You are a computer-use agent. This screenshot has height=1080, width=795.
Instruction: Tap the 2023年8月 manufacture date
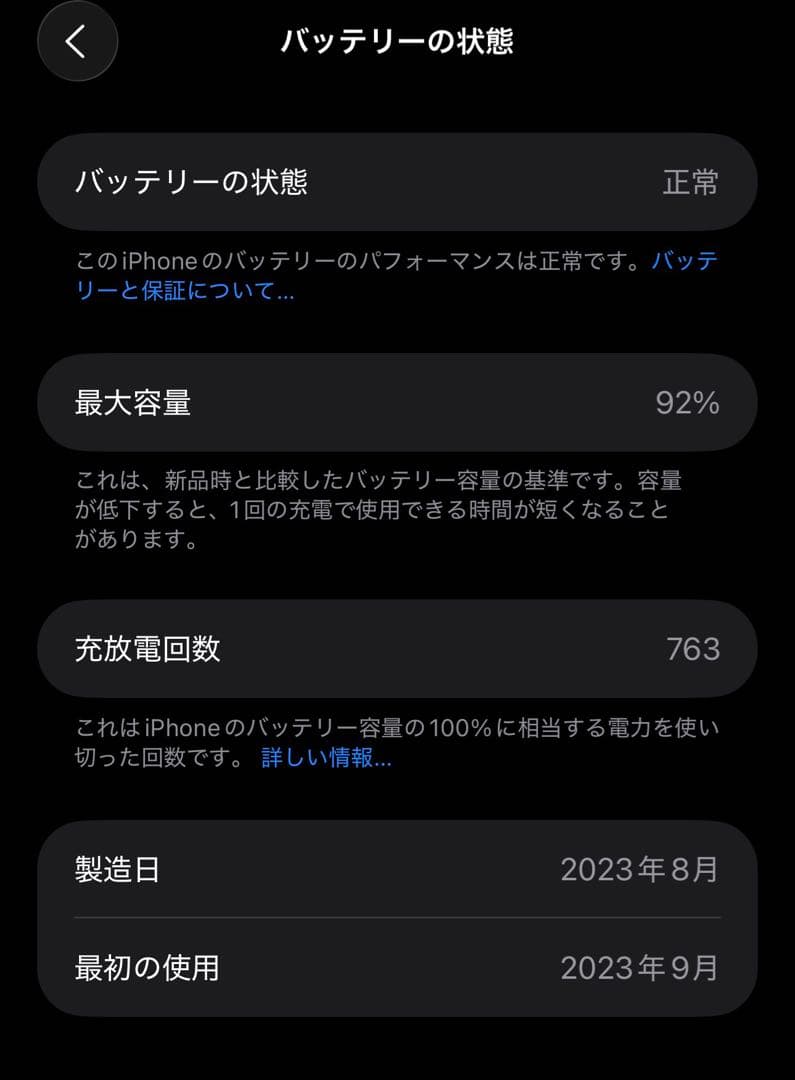[x=640, y=869]
